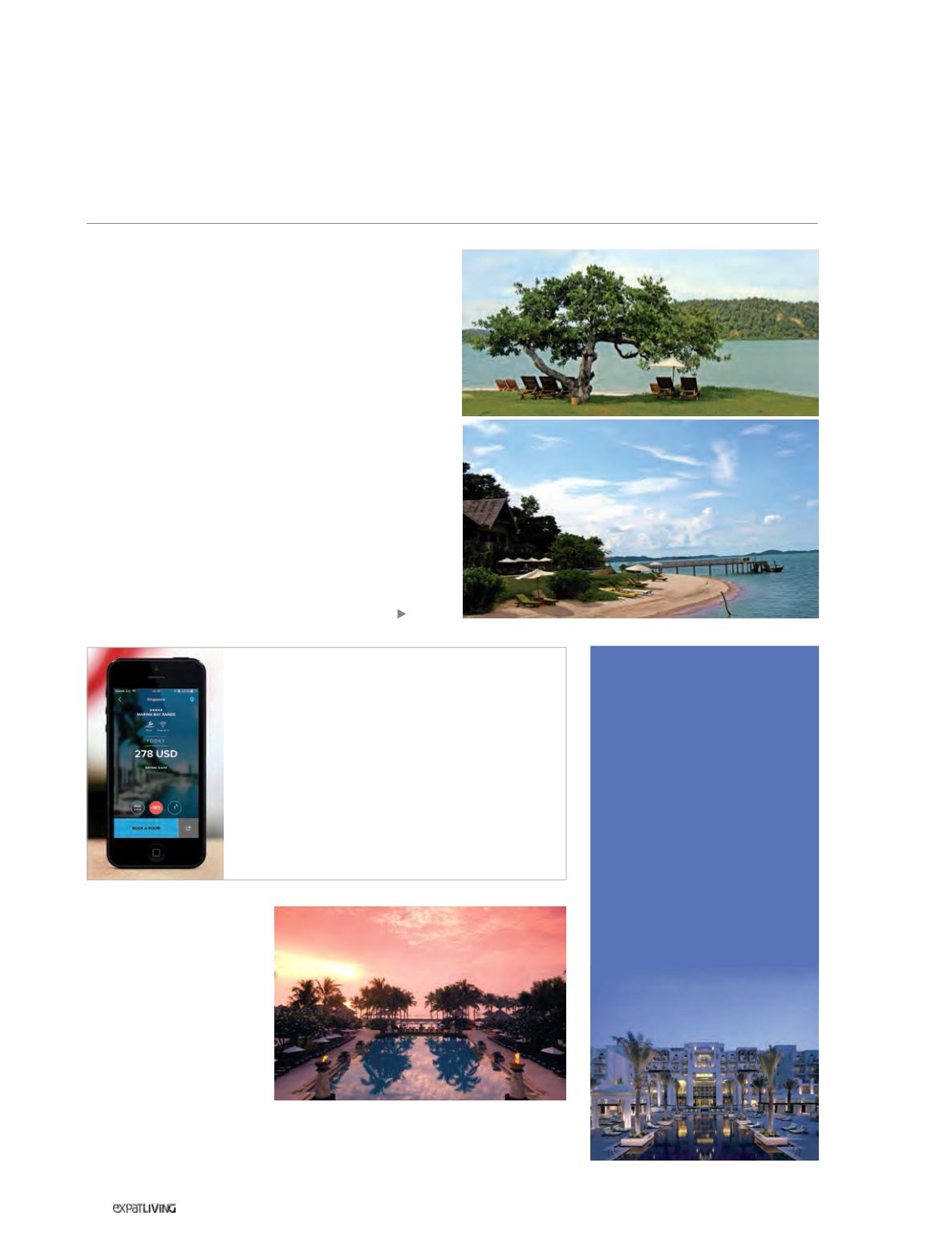Open the TODAY date selector

coord(156,740)
